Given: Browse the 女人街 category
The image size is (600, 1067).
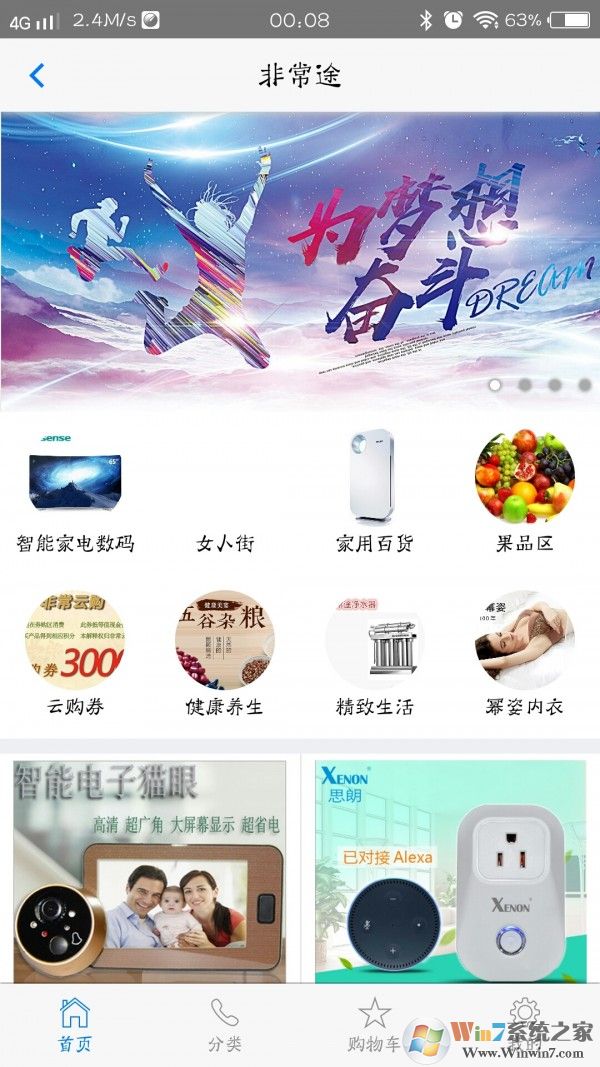Looking at the screenshot, I should coord(225,542).
